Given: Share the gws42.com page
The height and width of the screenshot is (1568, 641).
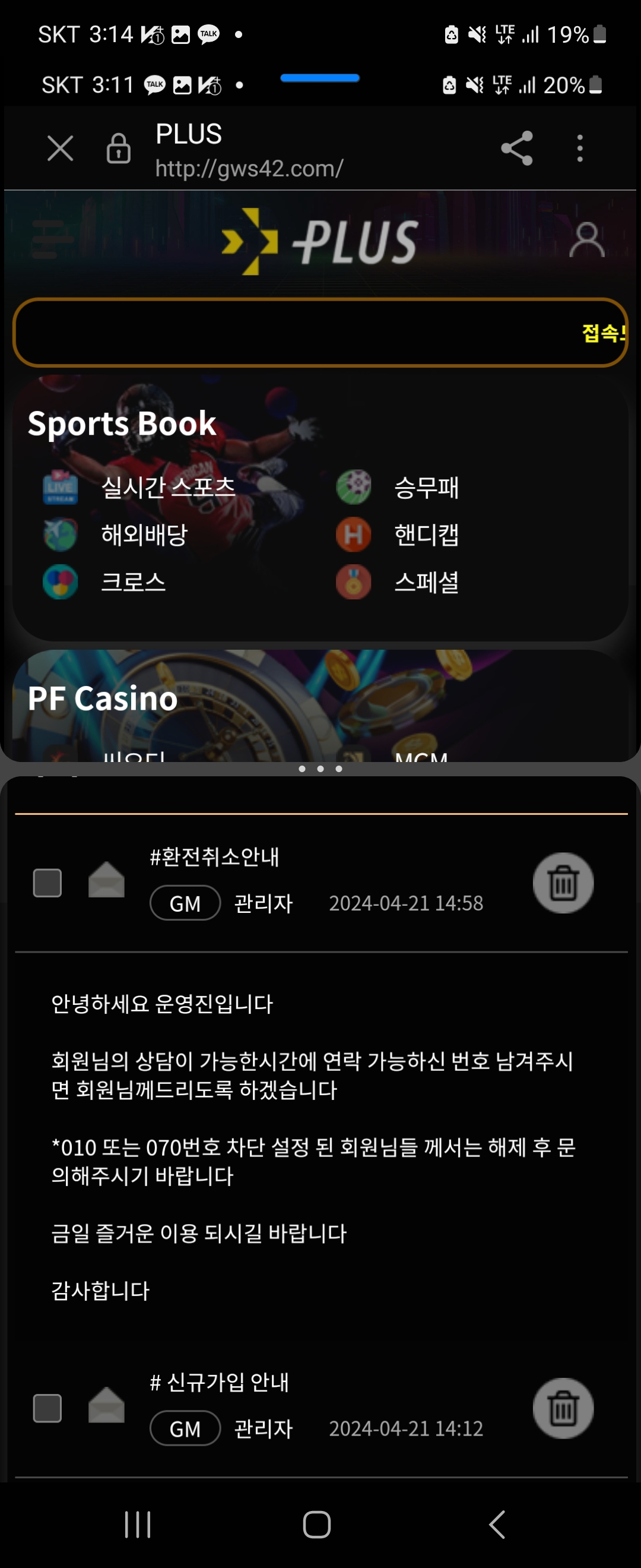Looking at the screenshot, I should pos(516,148).
